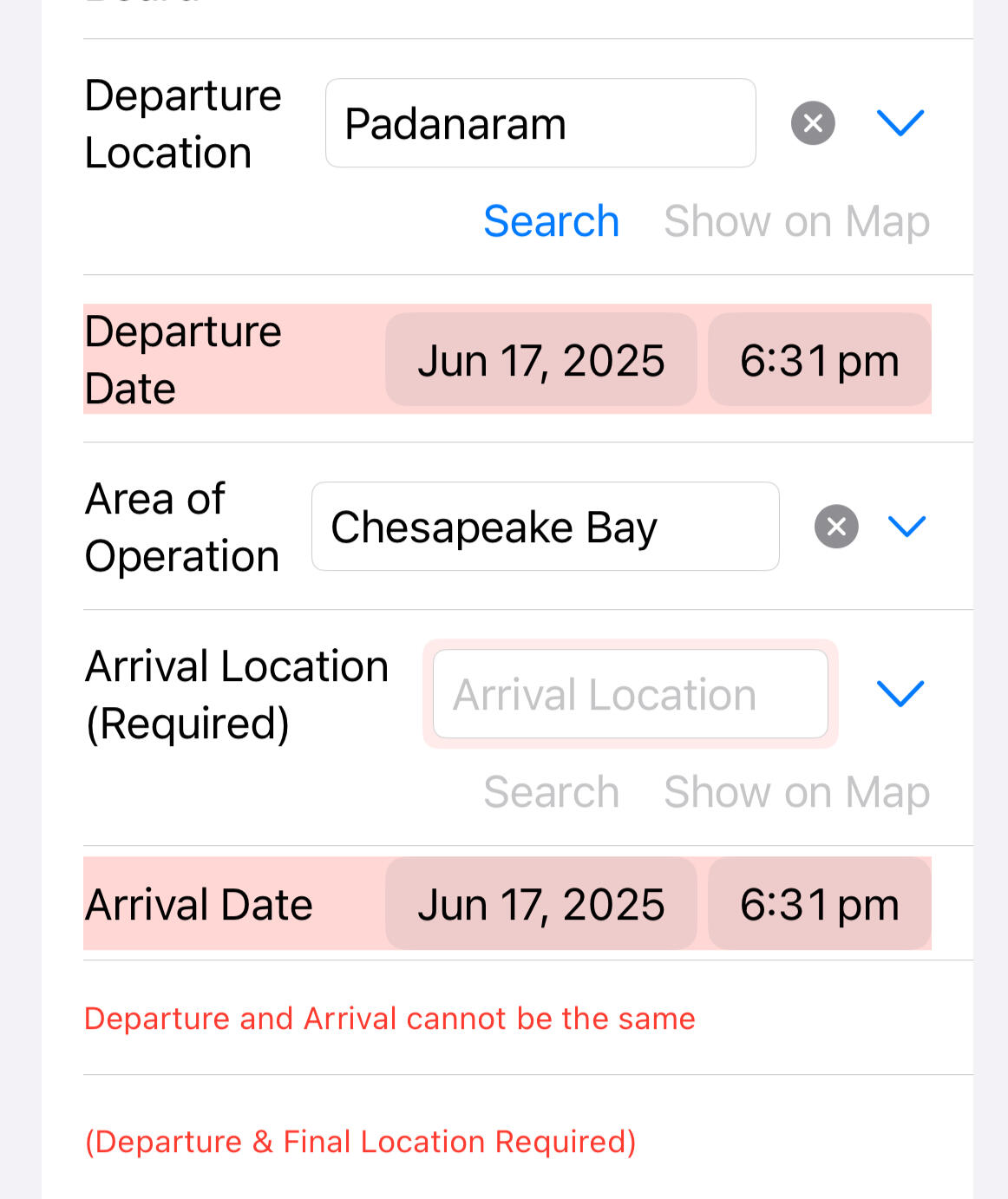This screenshot has height=1199, width=1008.
Task: Change the arrival time 6:31 pm
Action: [819, 904]
